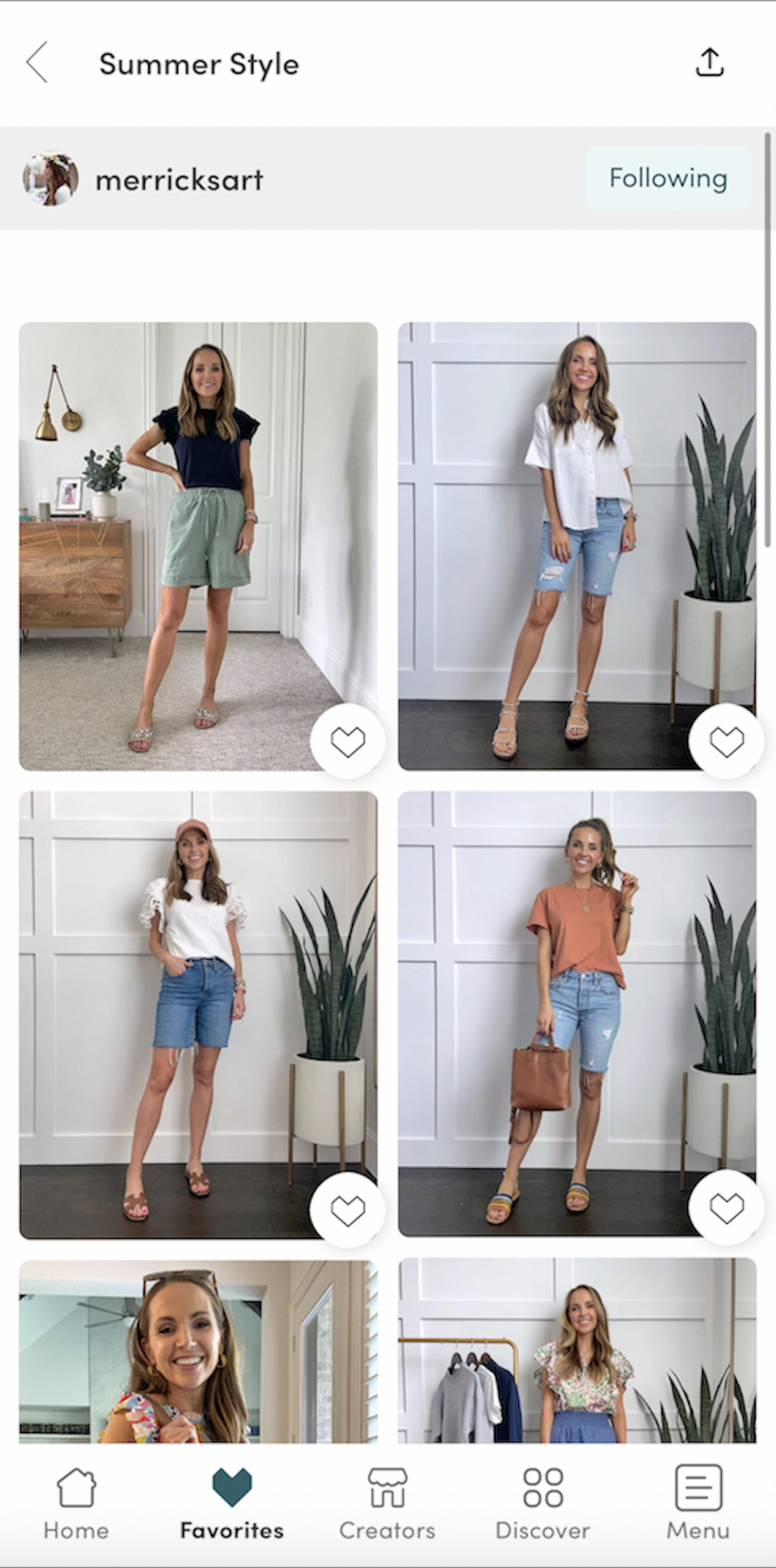This screenshot has height=1568, width=776.
Task: Open the Menu tab
Action: tap(698, 1504)
